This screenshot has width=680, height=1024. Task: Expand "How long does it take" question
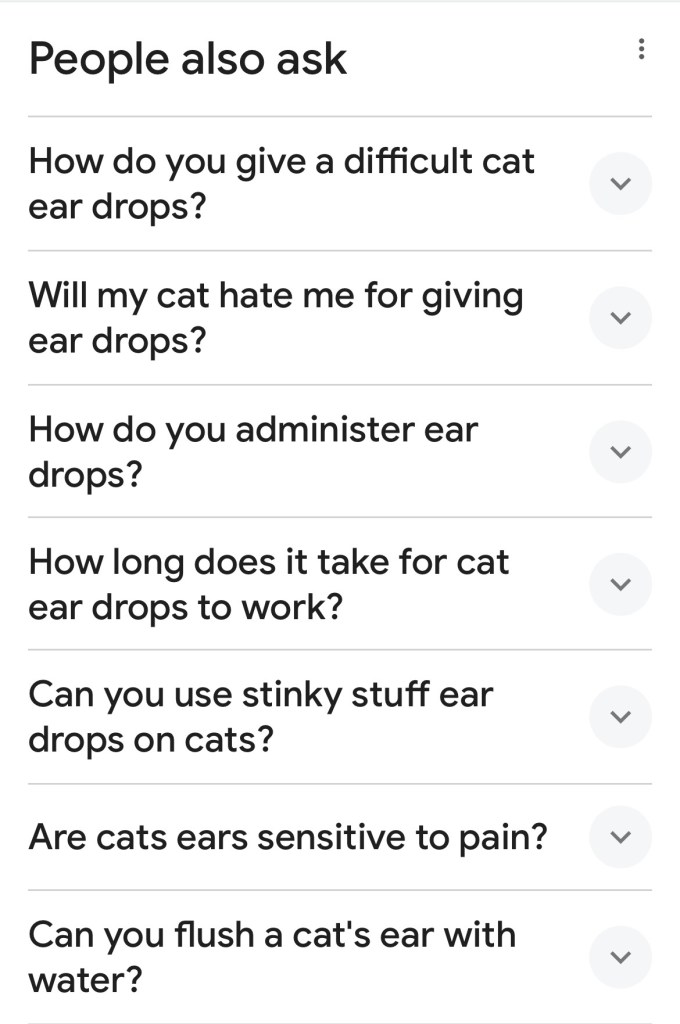point(620,584)
